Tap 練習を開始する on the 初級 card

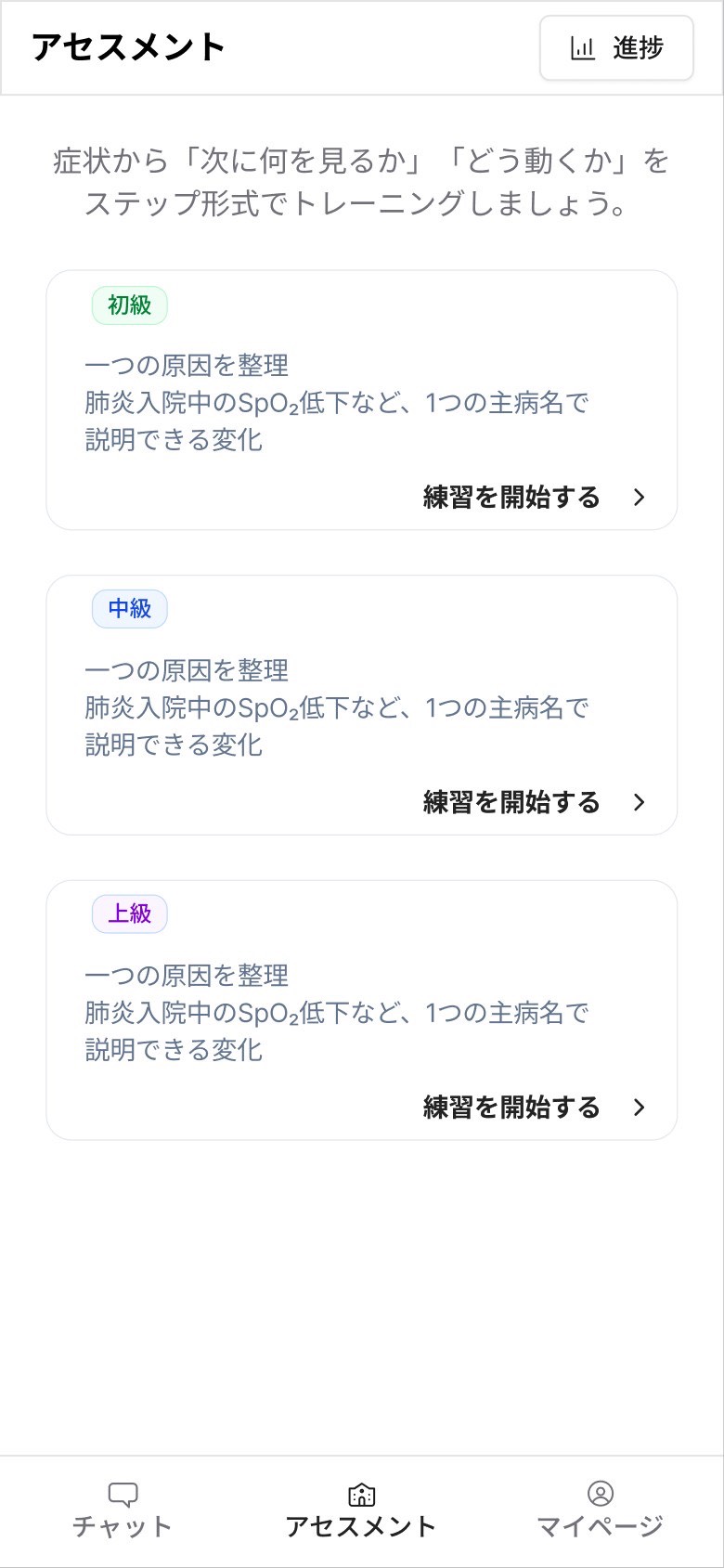[x=511, y=498]
